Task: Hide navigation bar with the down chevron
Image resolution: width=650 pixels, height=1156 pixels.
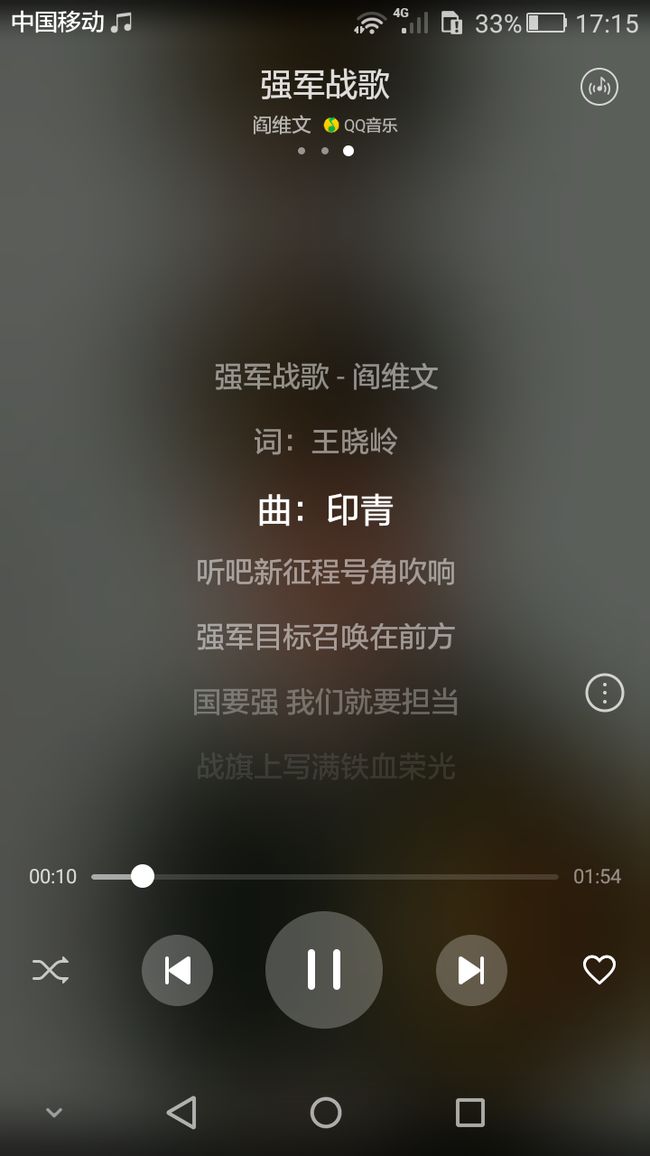Action: (54, 1113)
